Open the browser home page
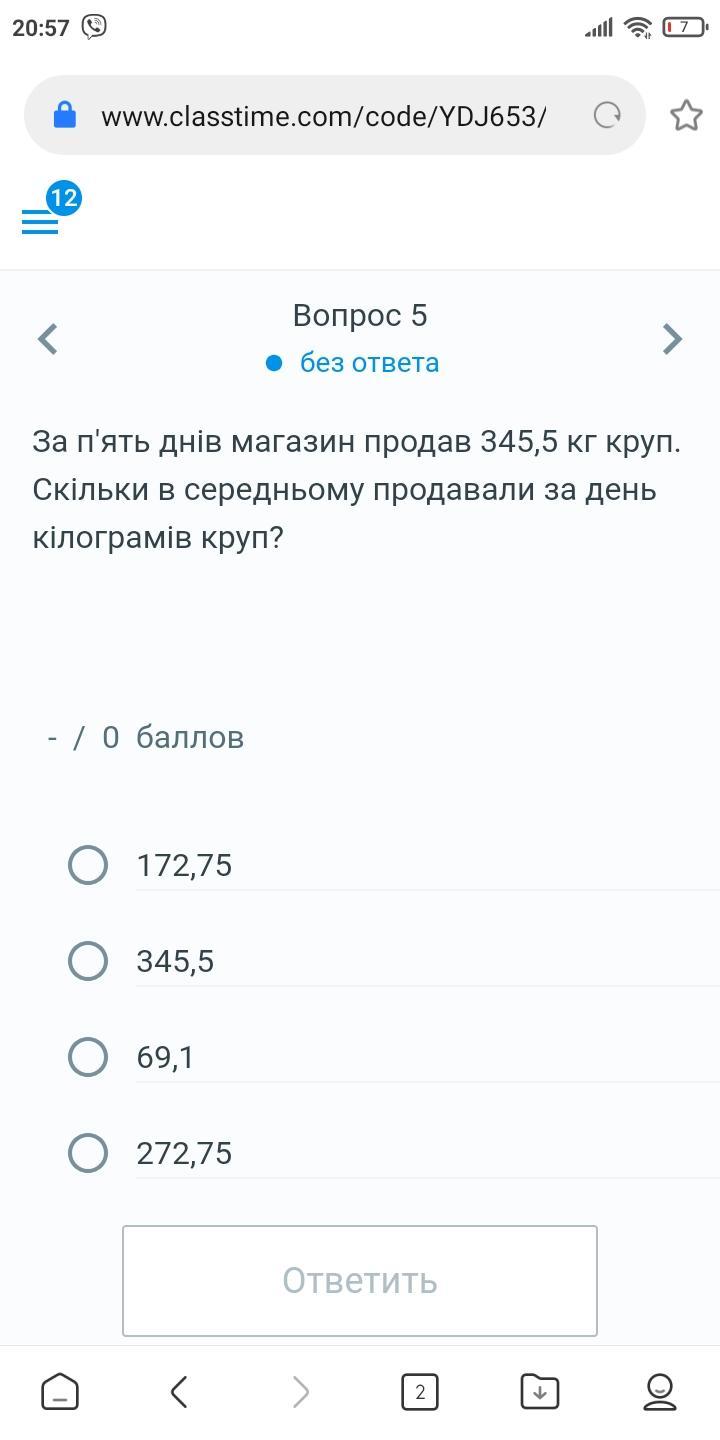Viewport: 720px width, 1440px height. pyautogui.click(x=60, y=1391)
